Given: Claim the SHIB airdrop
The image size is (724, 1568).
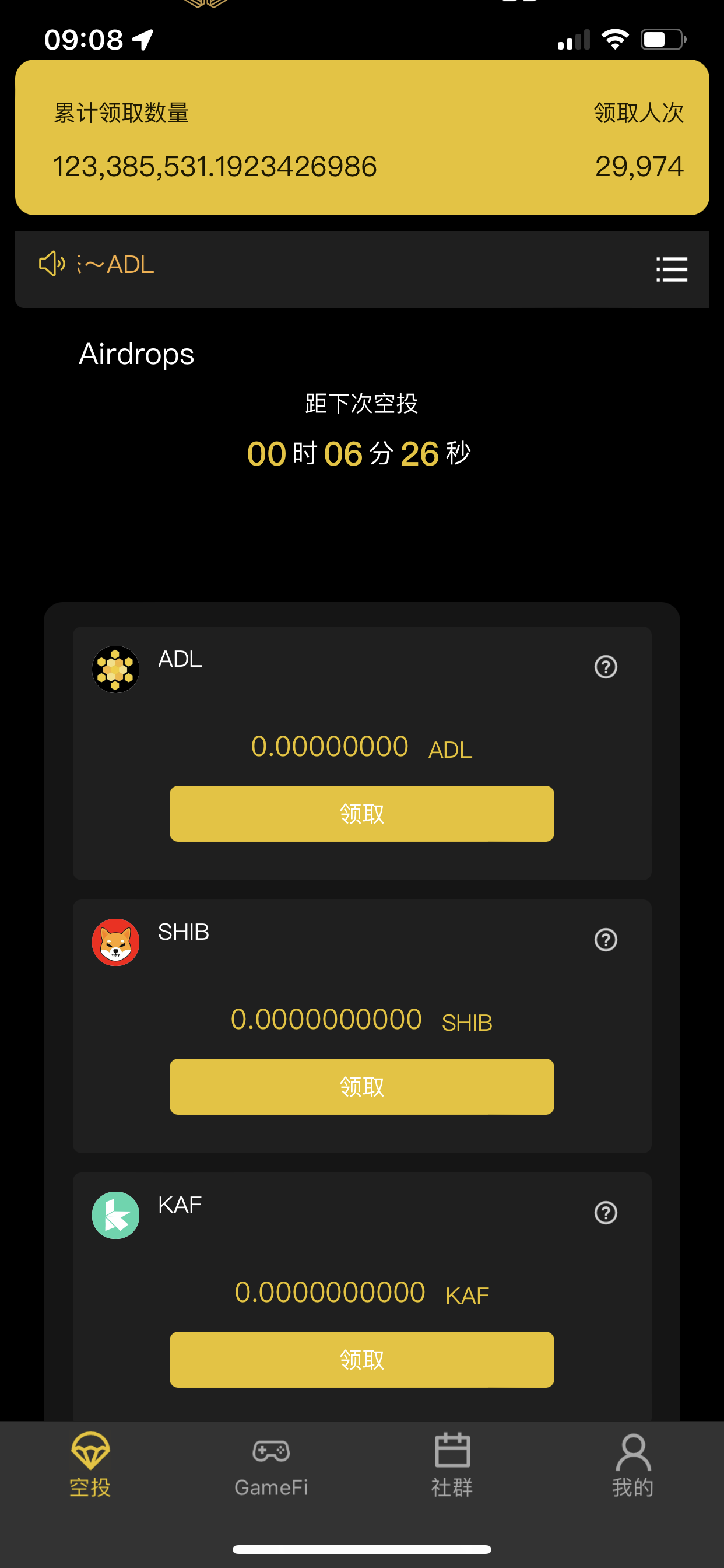Looking at the screenshot, I should [x=361, y=1086].
